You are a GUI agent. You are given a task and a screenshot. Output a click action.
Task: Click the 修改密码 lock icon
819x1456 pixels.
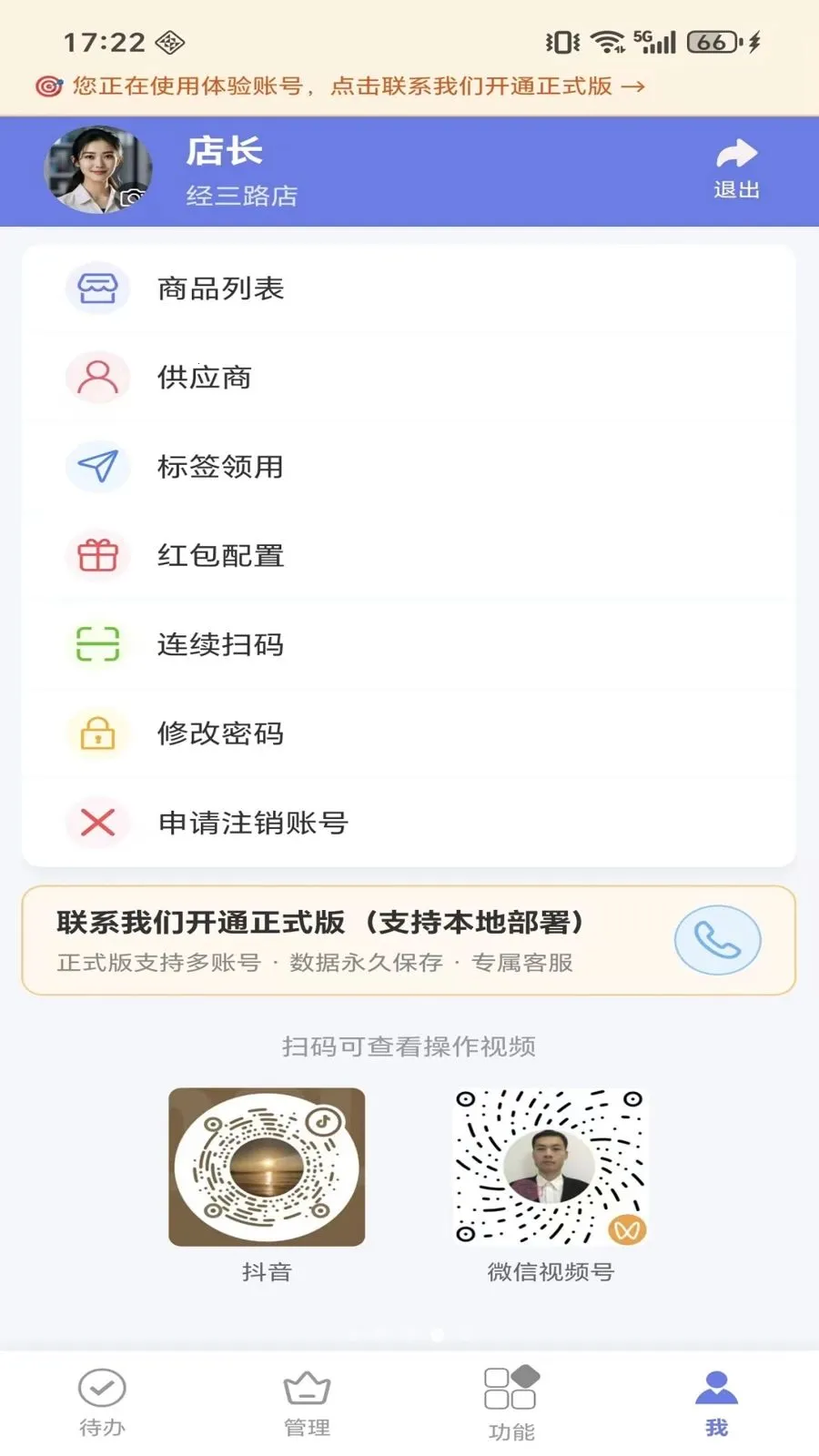point(97,733)
